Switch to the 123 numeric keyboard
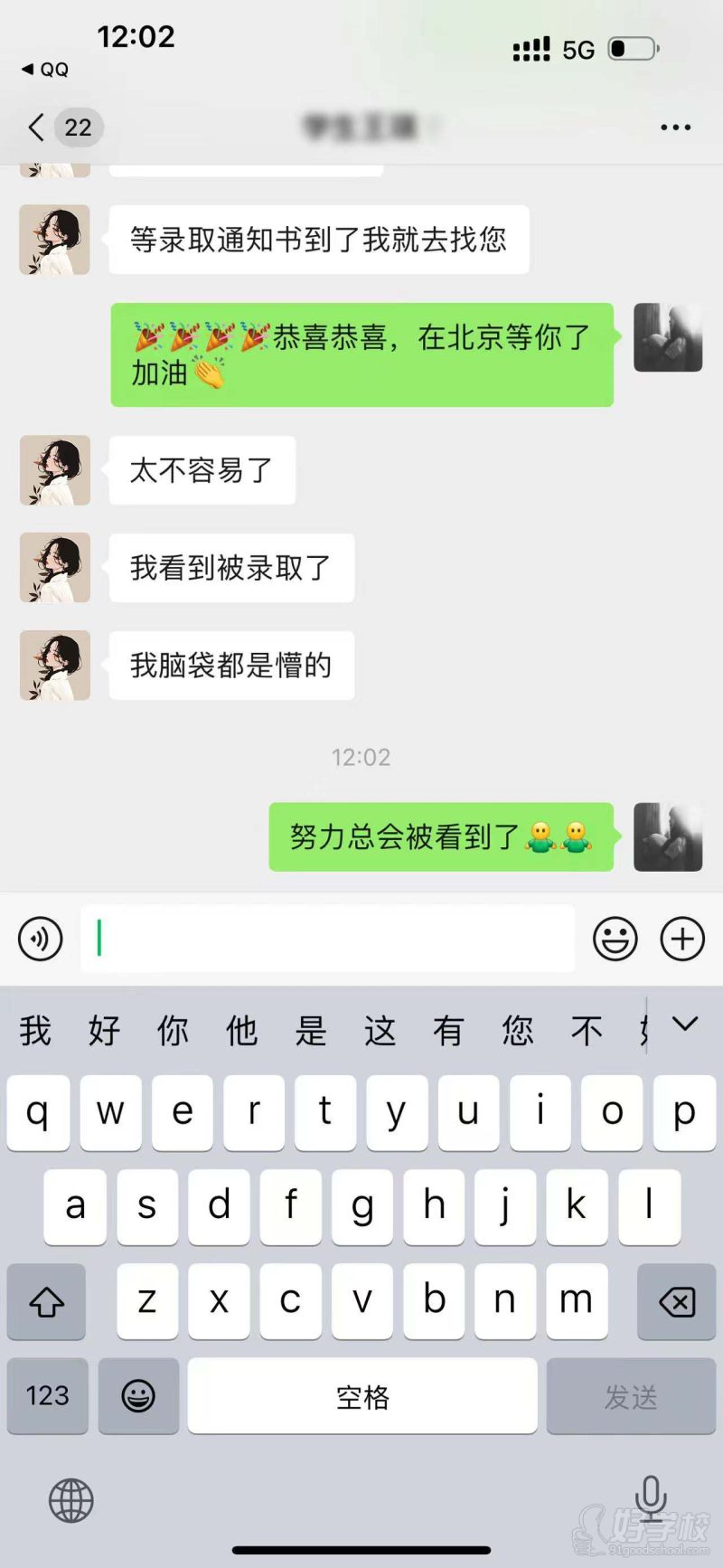Screen dimensions: 723x1568 point(47,1396)
